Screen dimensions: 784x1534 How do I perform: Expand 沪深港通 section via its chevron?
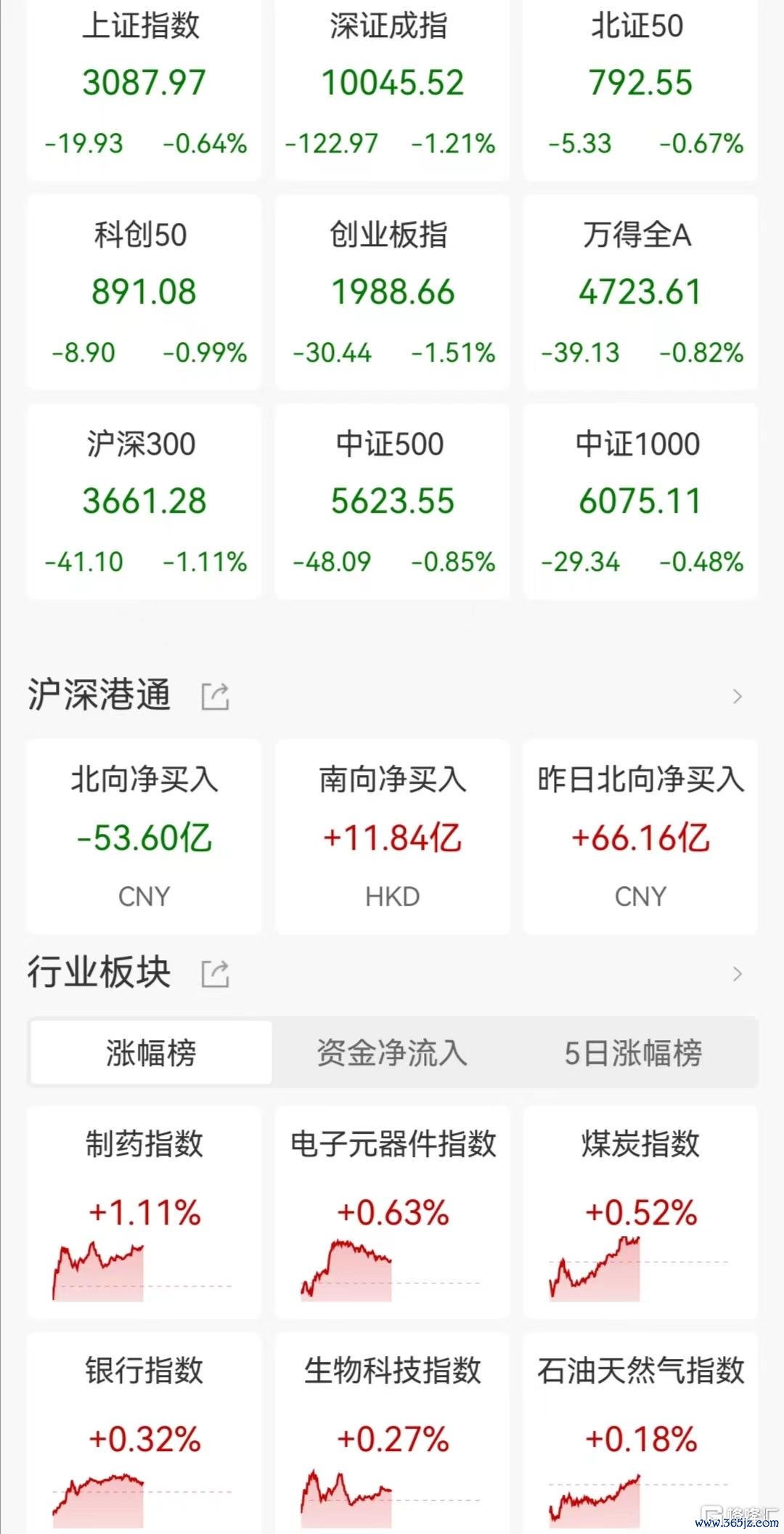738,697
